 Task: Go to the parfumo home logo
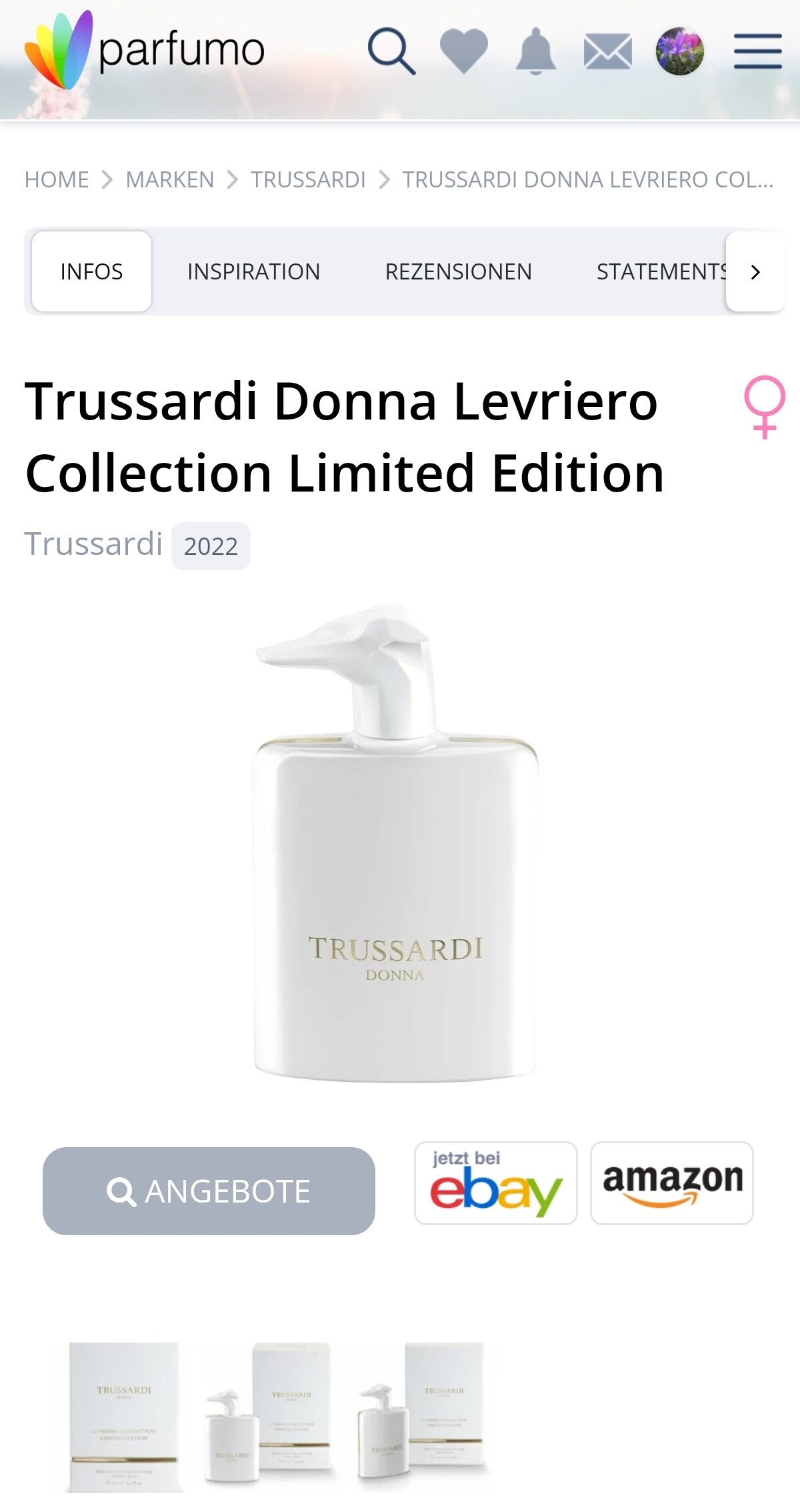coord(145,50)
